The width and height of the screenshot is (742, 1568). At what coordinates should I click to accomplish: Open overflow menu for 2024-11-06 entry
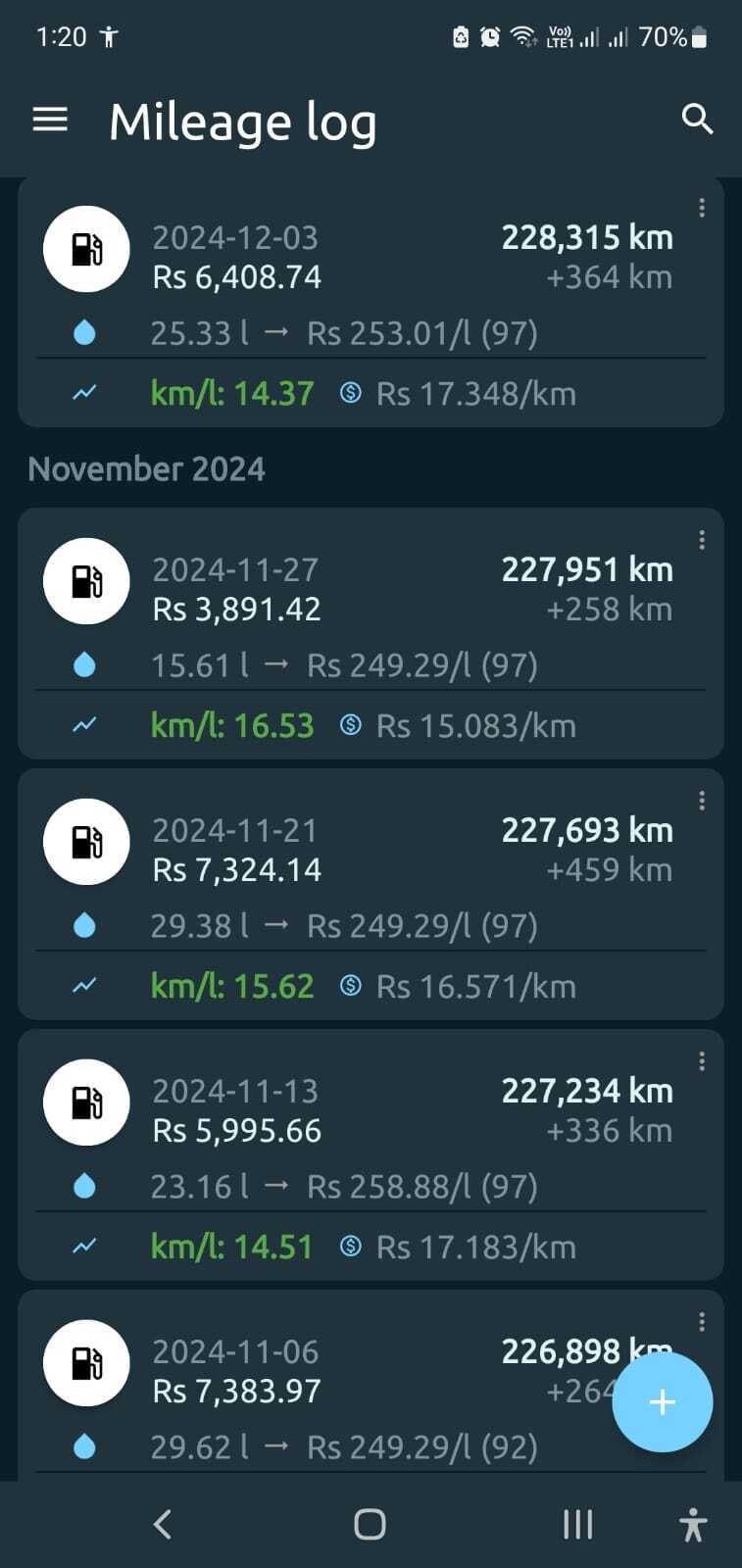(x=702, y=1322)
